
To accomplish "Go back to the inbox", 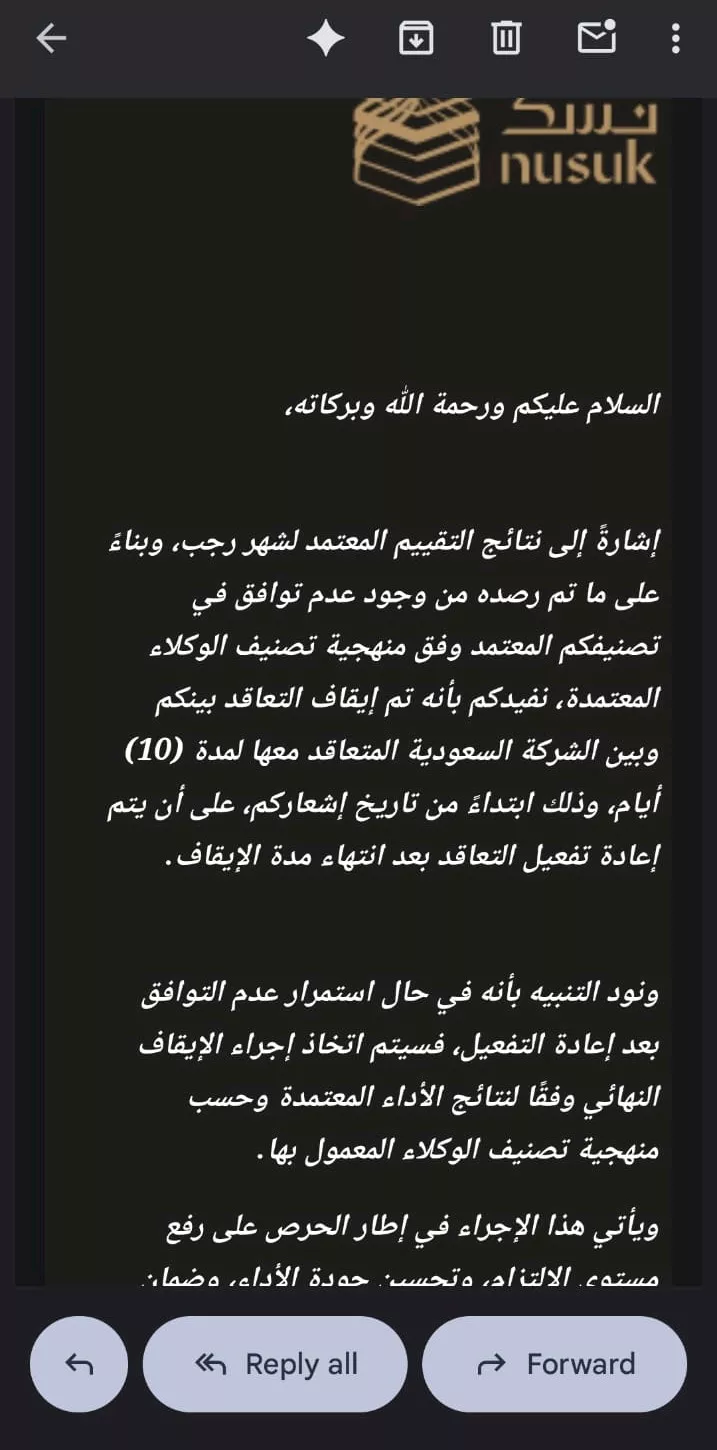I will [x=51, y=39].
